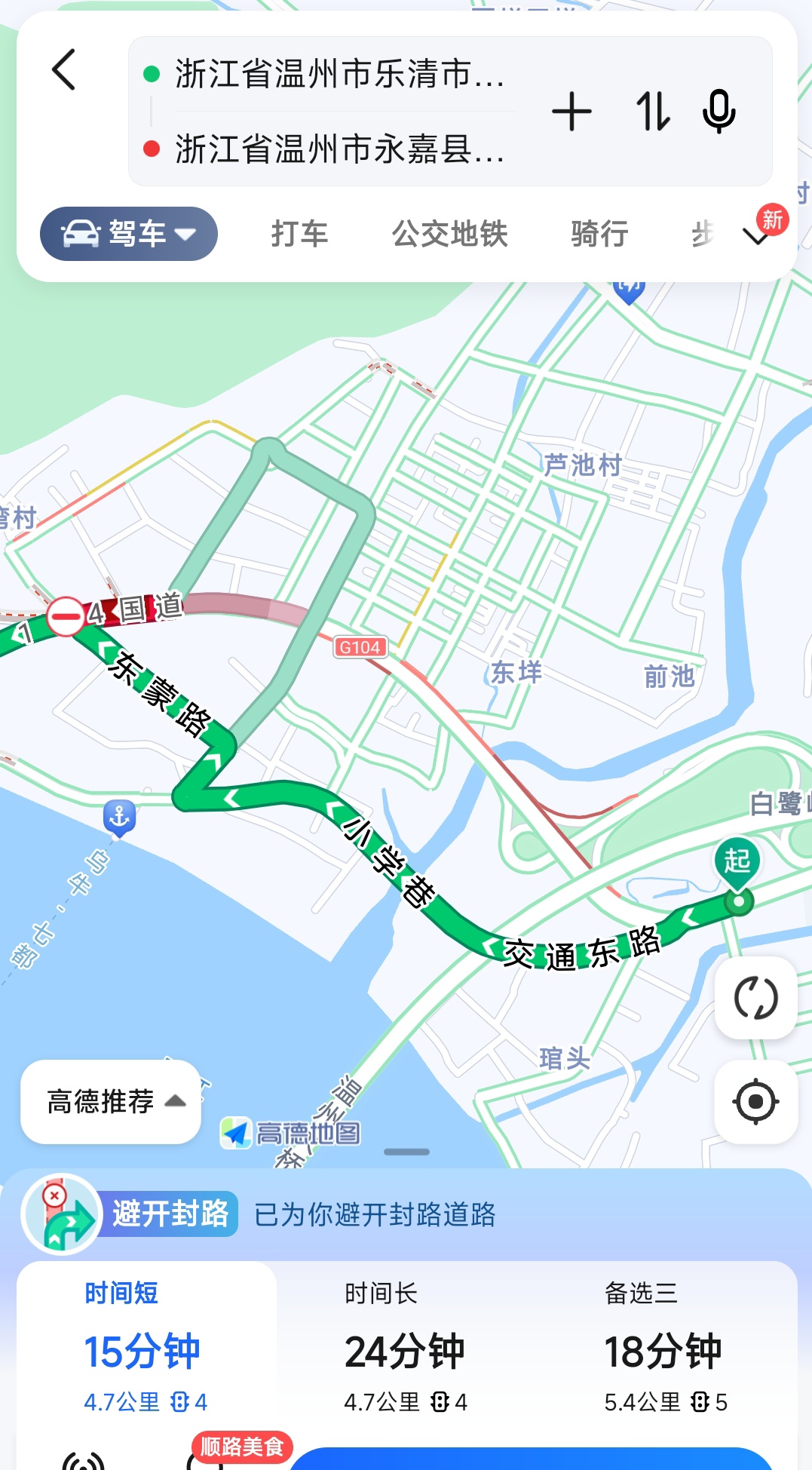
Task: Start voice input with the microphone
Action: click(x=719, y=112)
